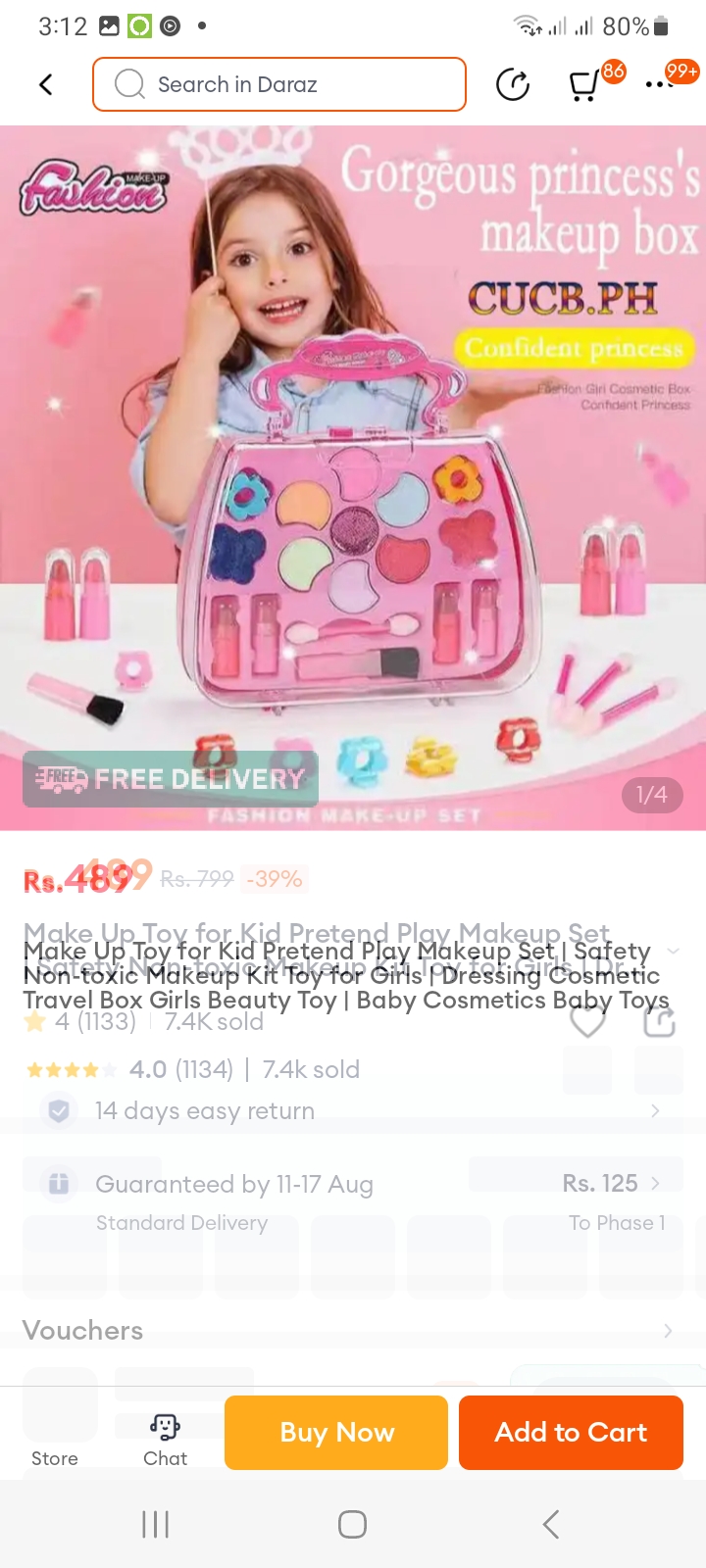Viewport: 706px width, 1568px height.
Task: Open the system recent apps view
Action: 156,1524
